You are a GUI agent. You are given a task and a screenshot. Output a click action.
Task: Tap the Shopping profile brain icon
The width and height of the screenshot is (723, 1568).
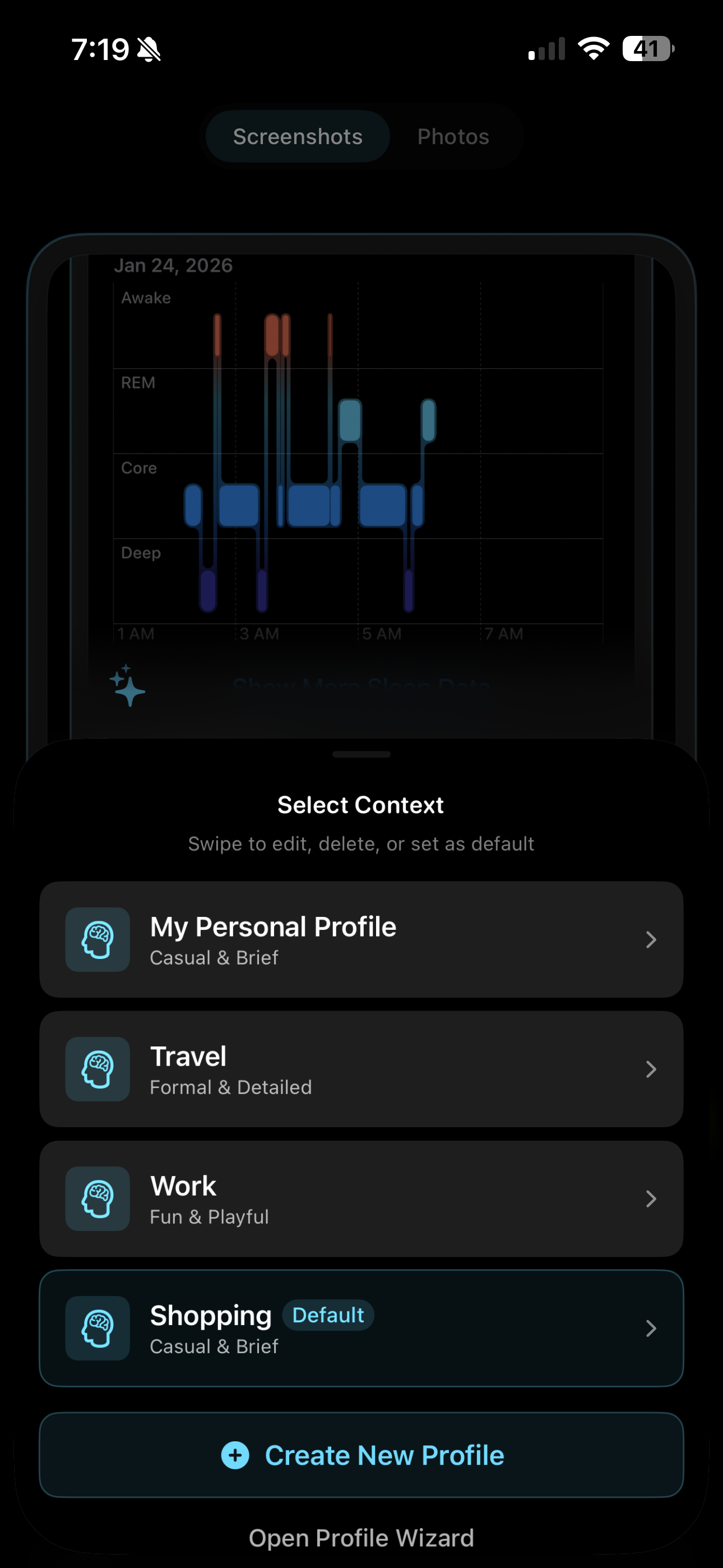click(97, 1328)
